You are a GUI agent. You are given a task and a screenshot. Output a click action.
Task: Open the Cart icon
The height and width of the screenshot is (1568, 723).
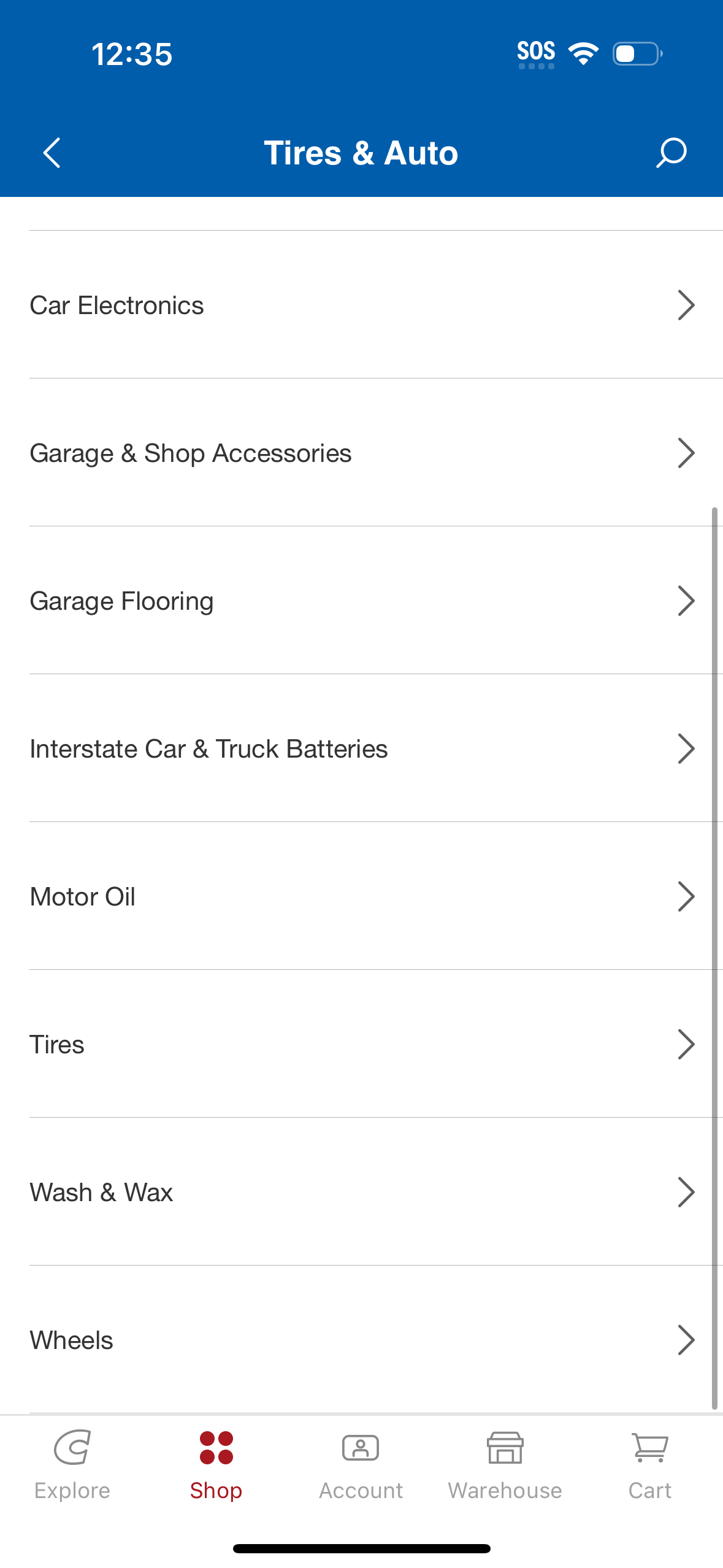coord(649,1449)
